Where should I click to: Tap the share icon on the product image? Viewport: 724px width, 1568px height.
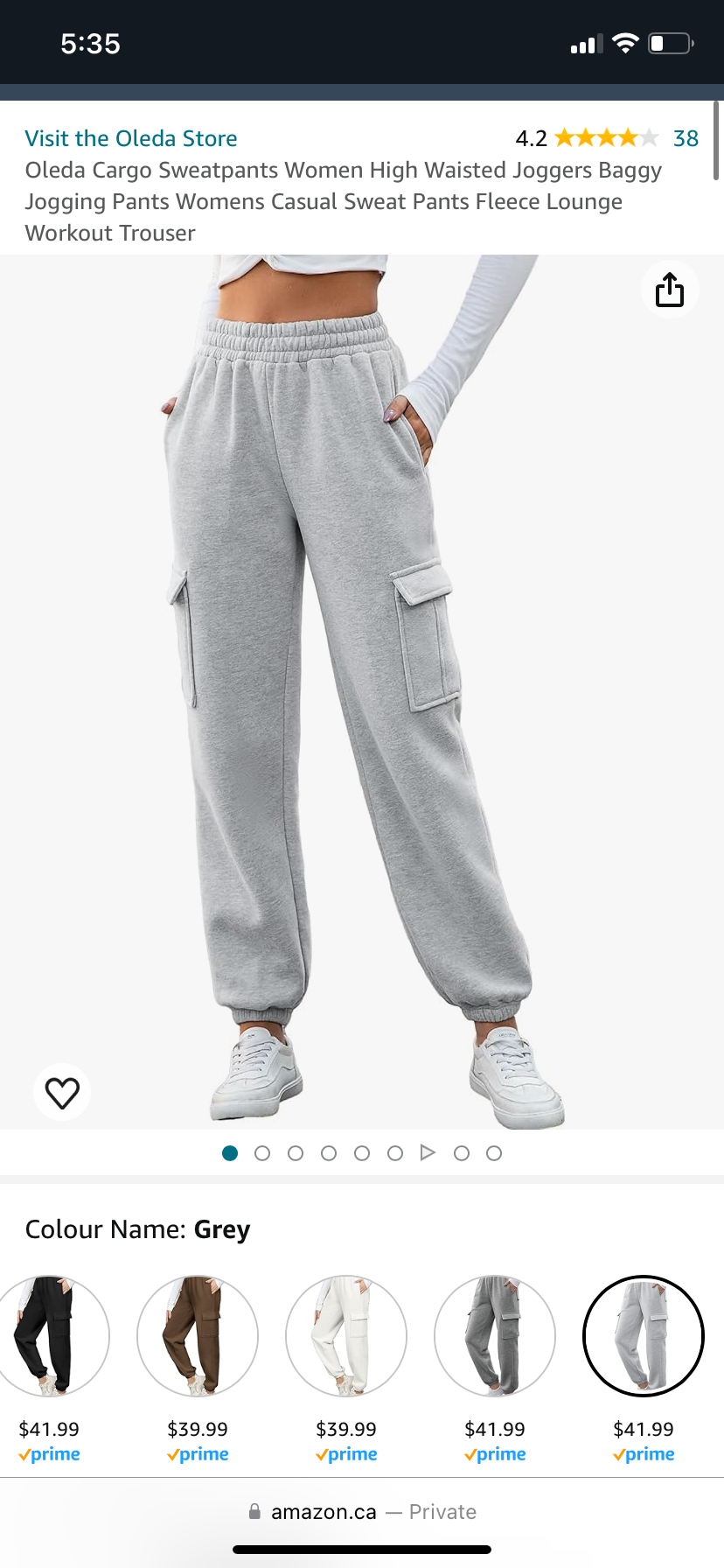pos(670,289)
